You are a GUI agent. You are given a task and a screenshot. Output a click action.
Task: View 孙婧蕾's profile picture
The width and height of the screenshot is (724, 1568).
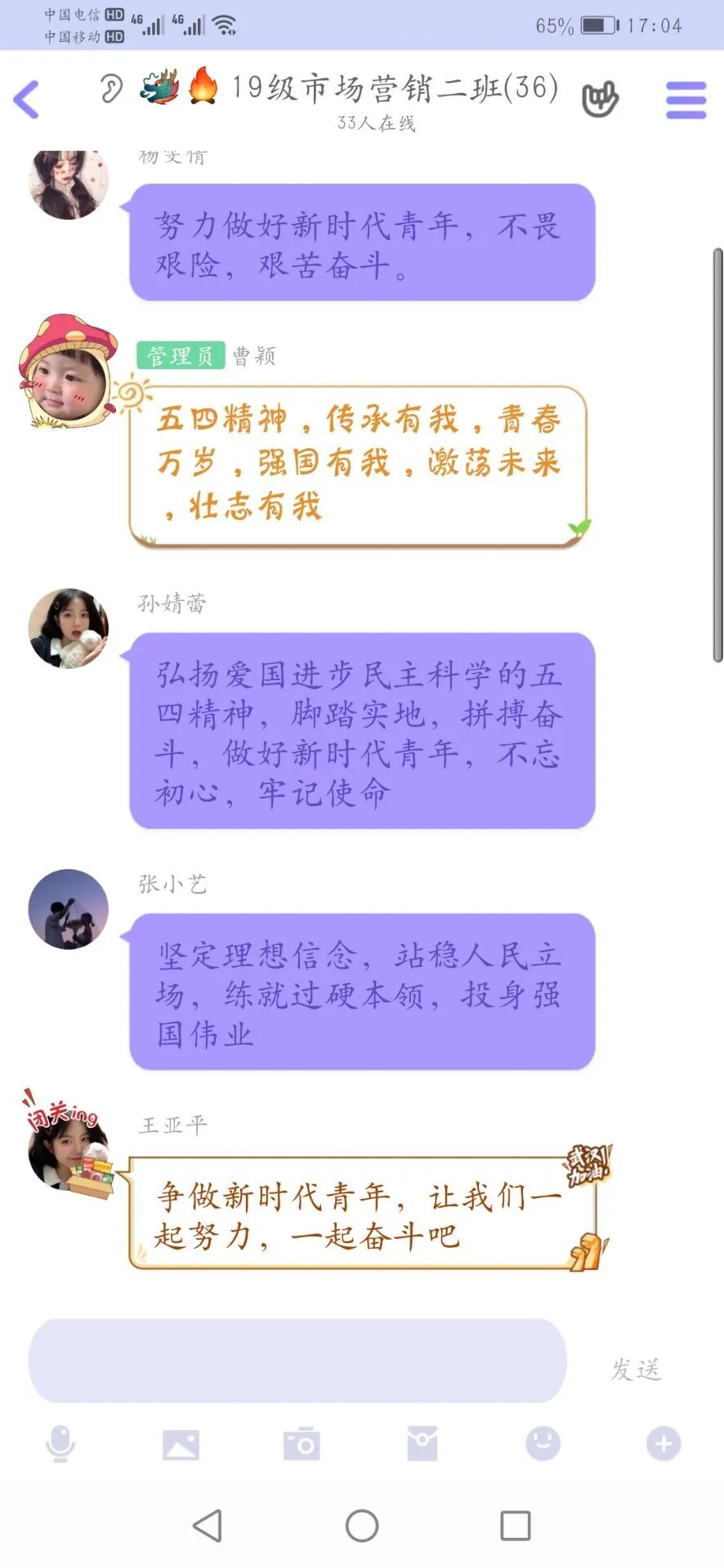69,629
